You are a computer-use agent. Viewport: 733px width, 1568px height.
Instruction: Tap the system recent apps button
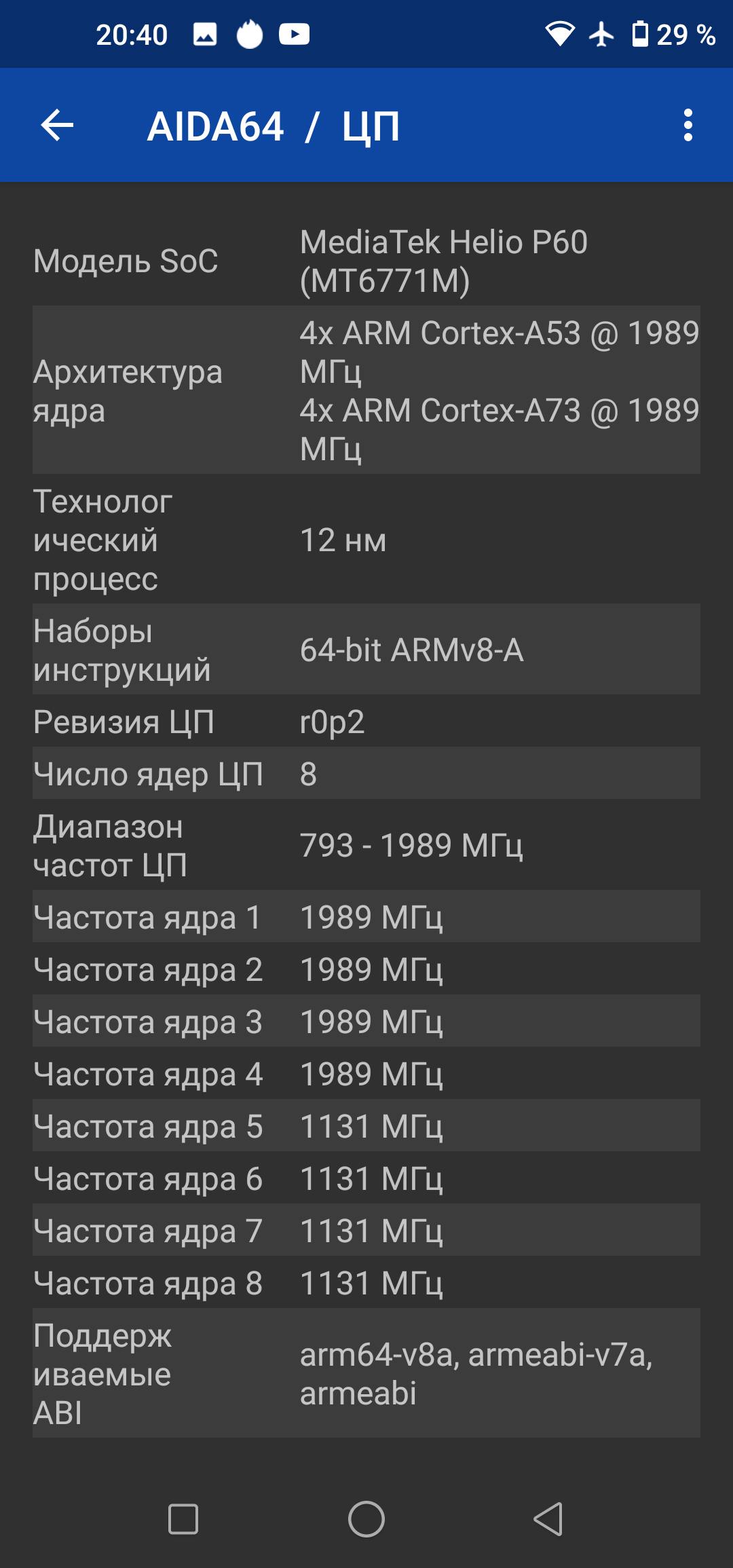coord(183,1519)
